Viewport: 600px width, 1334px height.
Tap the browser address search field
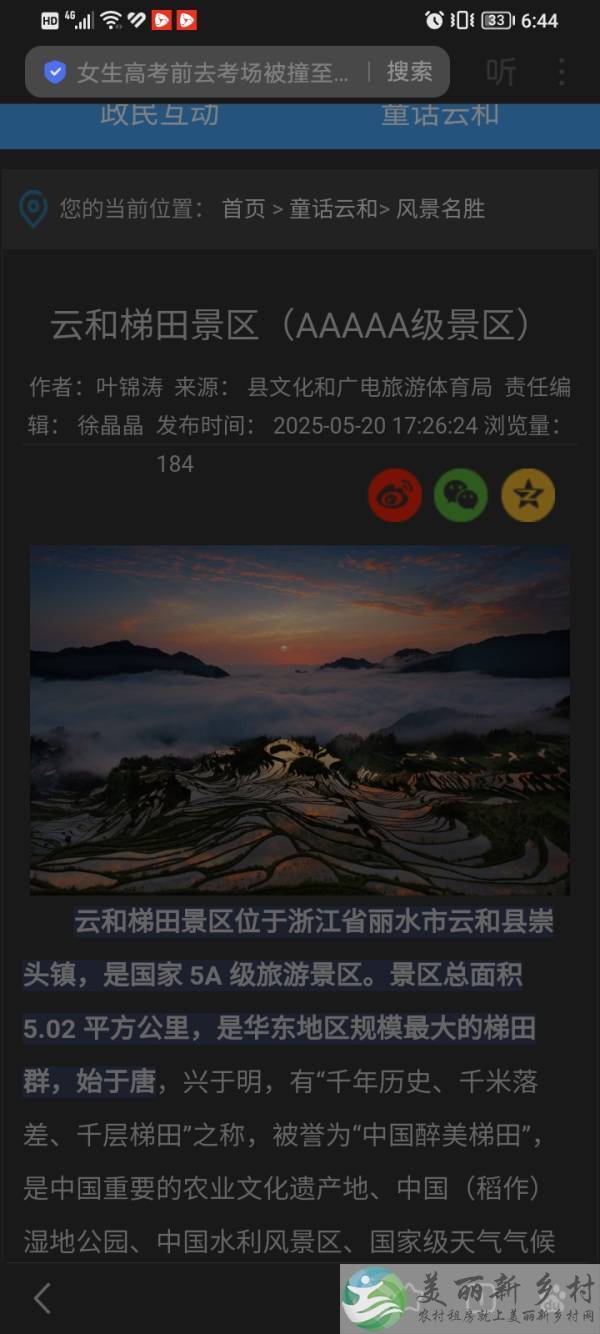pyautogui.click(x=210, y=72)
